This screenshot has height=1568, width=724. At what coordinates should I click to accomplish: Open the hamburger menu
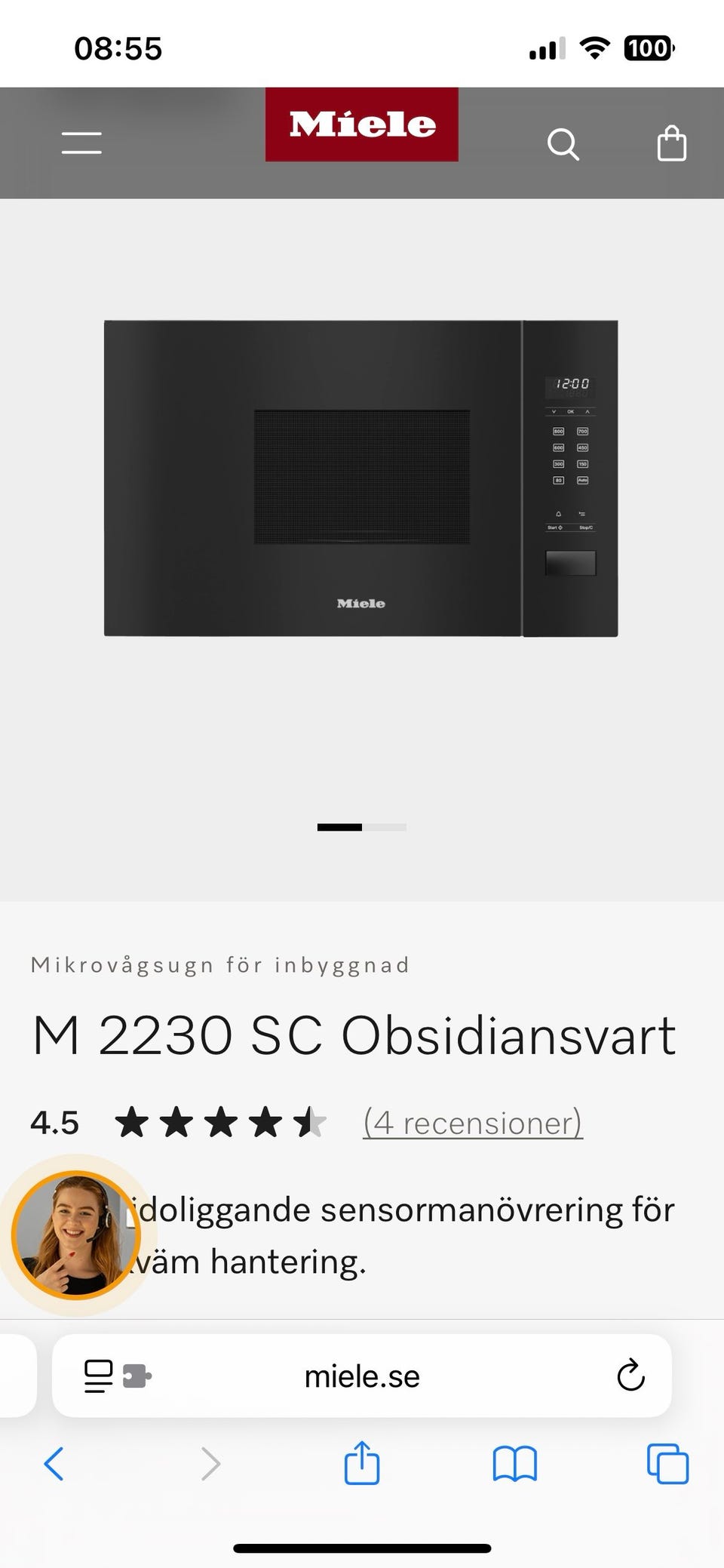click(81, 143)
